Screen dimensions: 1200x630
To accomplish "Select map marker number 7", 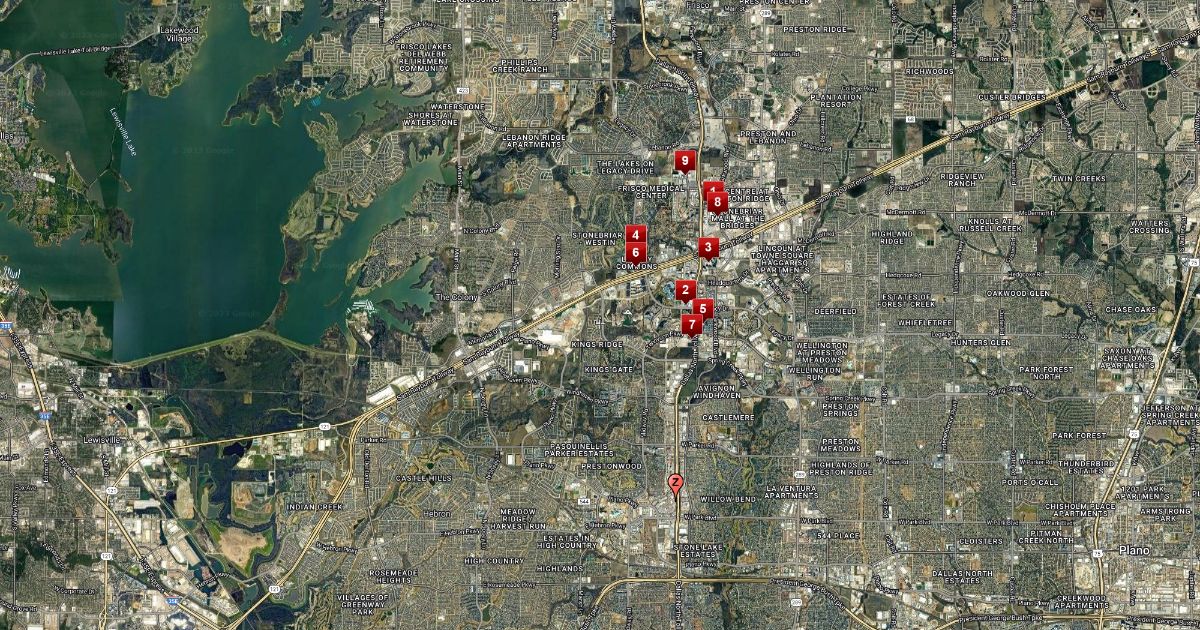I will coord(691,324).
